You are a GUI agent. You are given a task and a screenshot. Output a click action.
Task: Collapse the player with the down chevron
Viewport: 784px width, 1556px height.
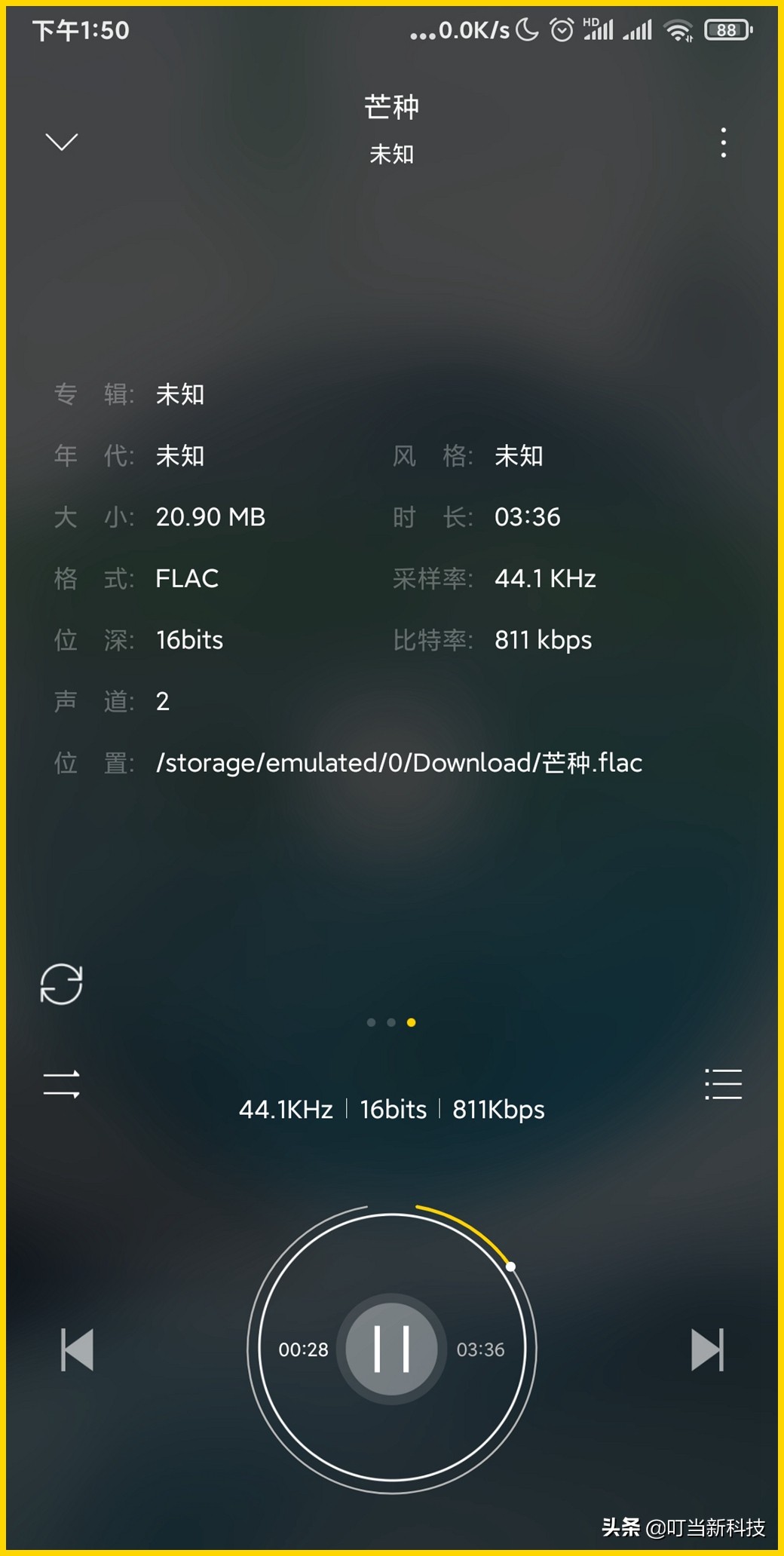[x=60, y=142]
